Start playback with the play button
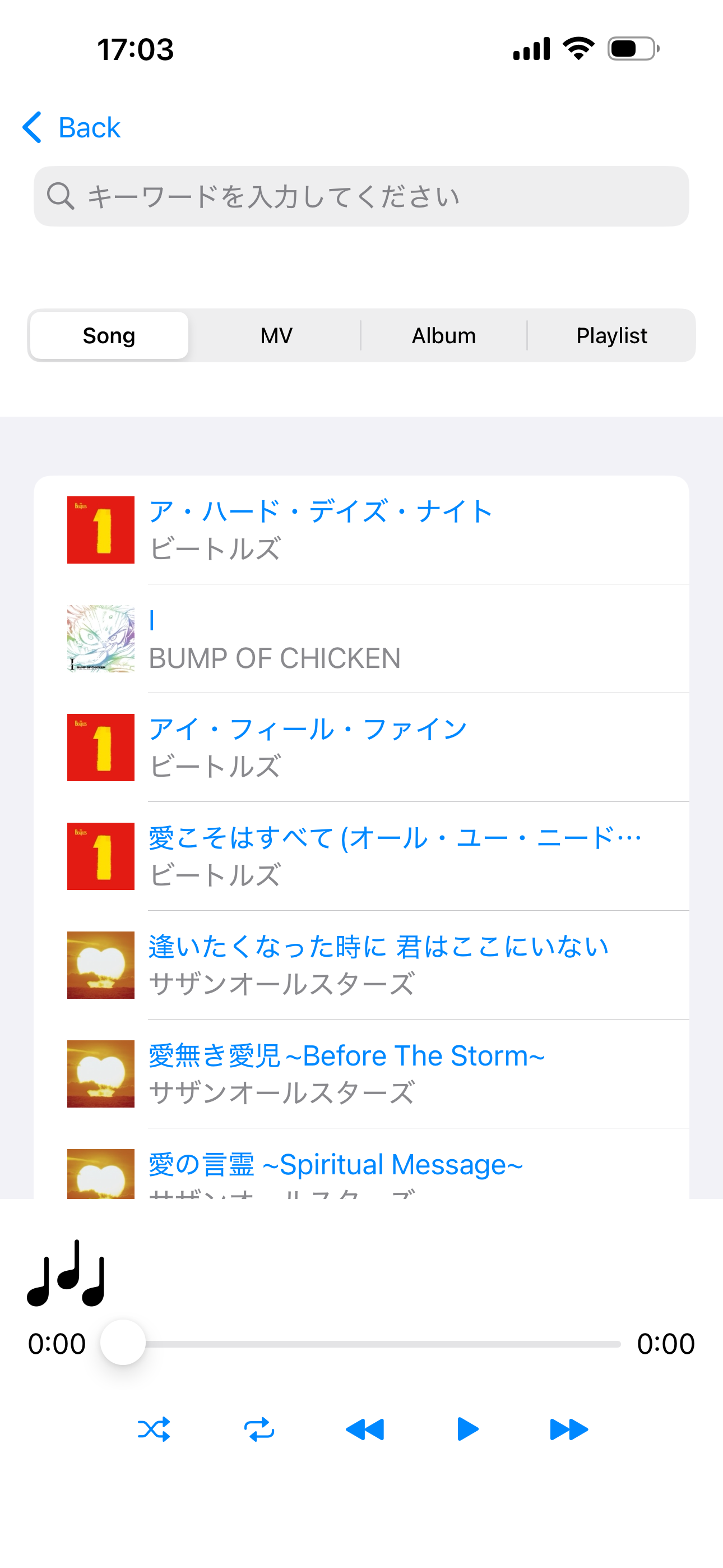 467,1429
